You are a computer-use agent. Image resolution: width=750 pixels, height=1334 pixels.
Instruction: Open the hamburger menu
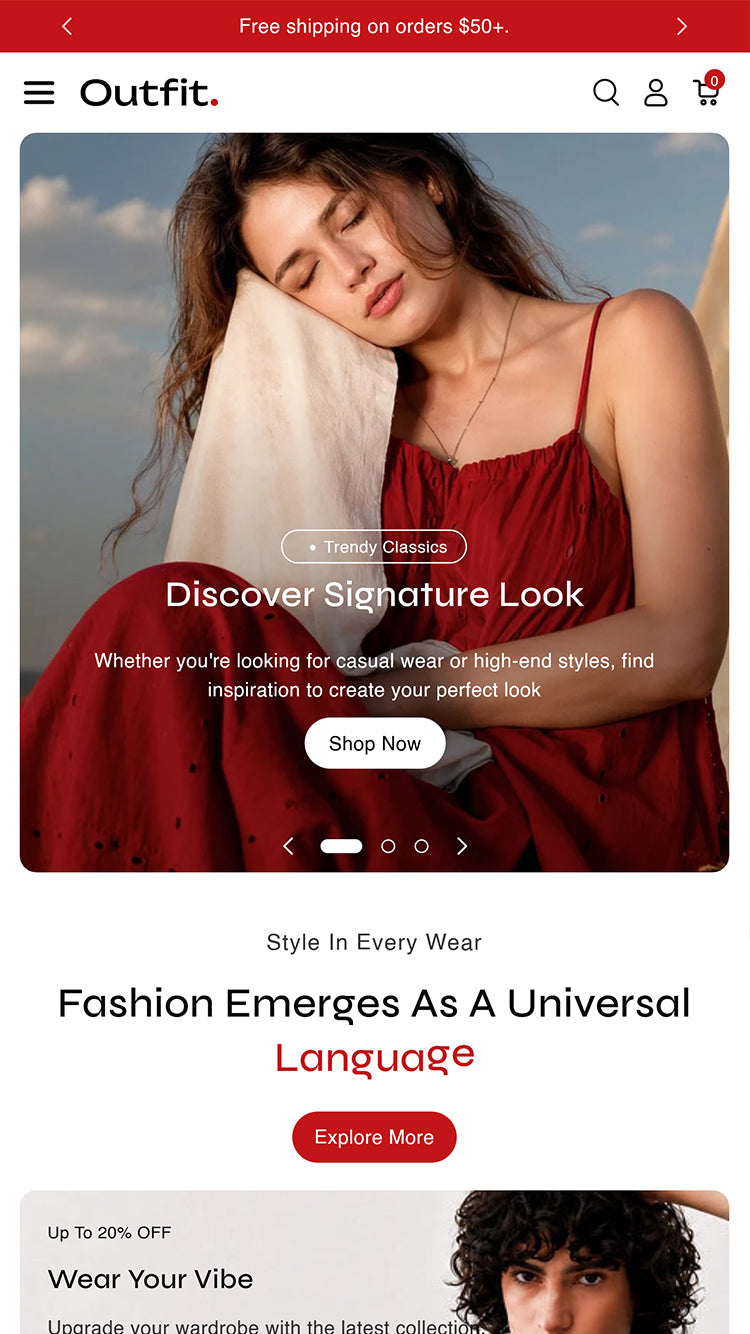click(39, 93)
